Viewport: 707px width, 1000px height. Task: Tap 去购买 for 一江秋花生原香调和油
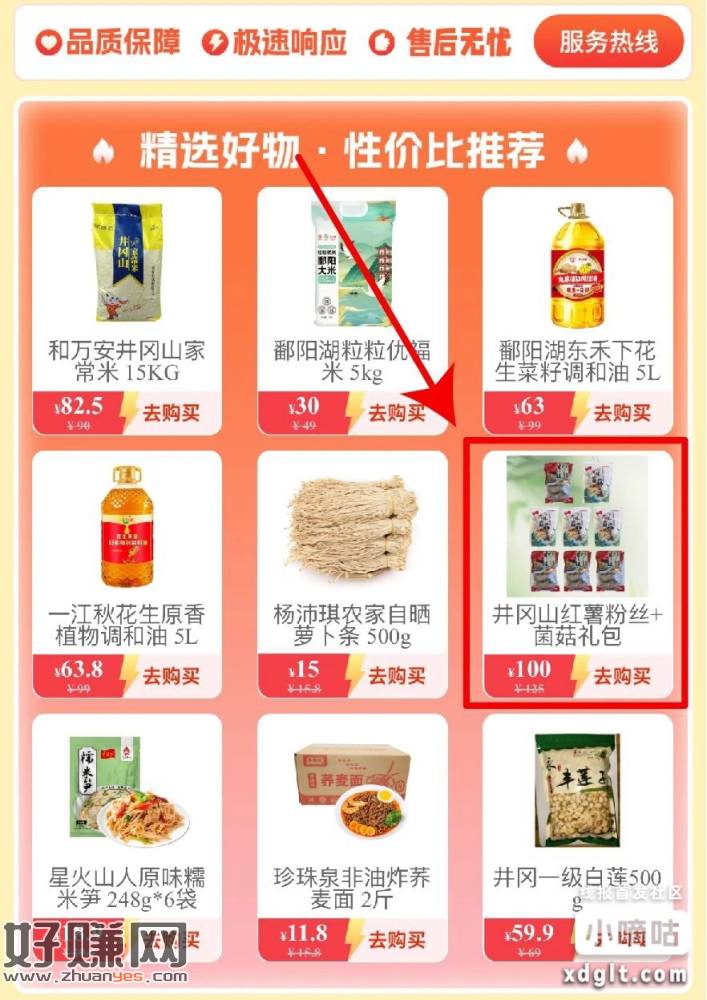click(171, 676)
